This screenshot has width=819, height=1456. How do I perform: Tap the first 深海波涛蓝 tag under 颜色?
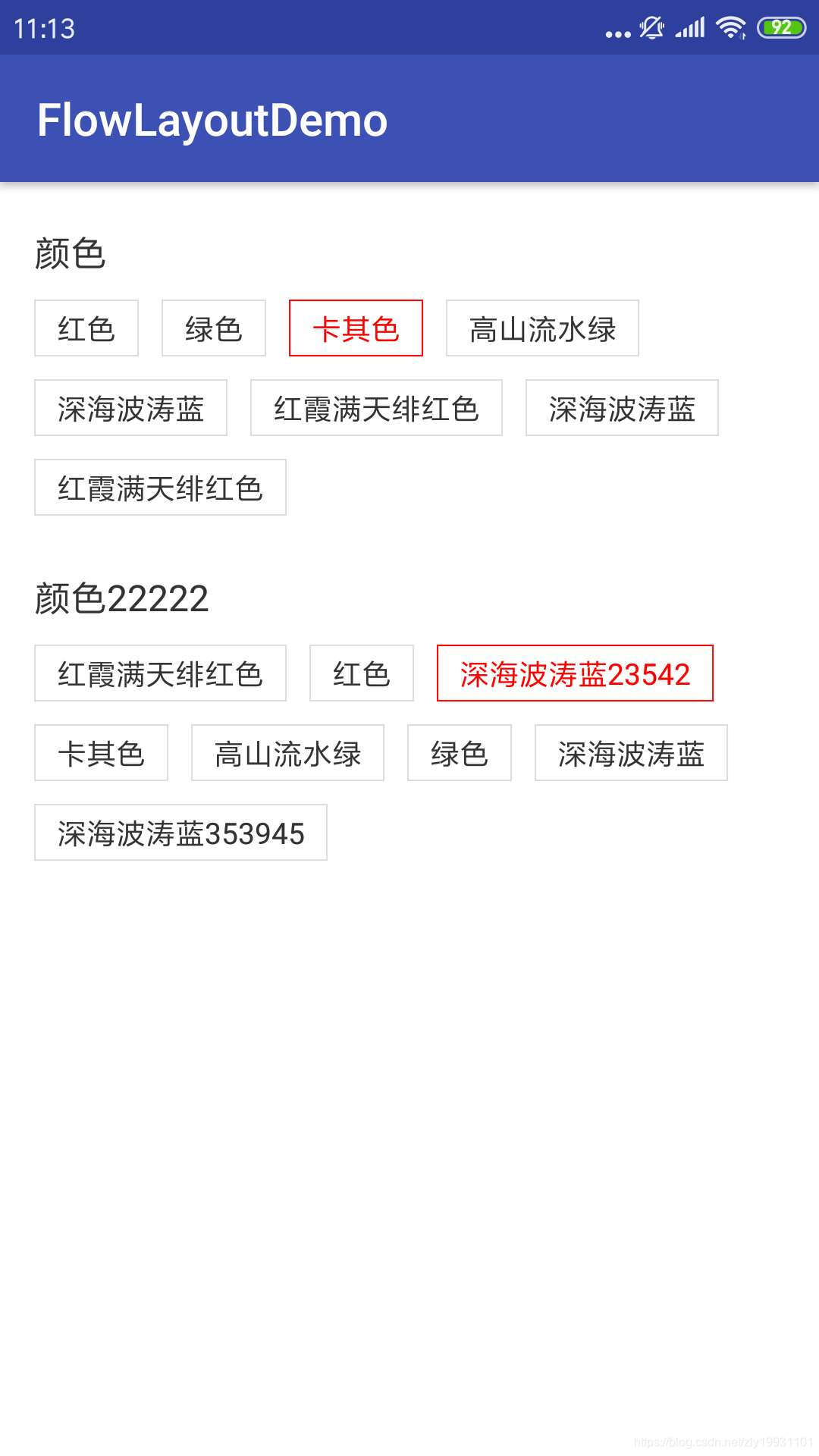point(130,409)
